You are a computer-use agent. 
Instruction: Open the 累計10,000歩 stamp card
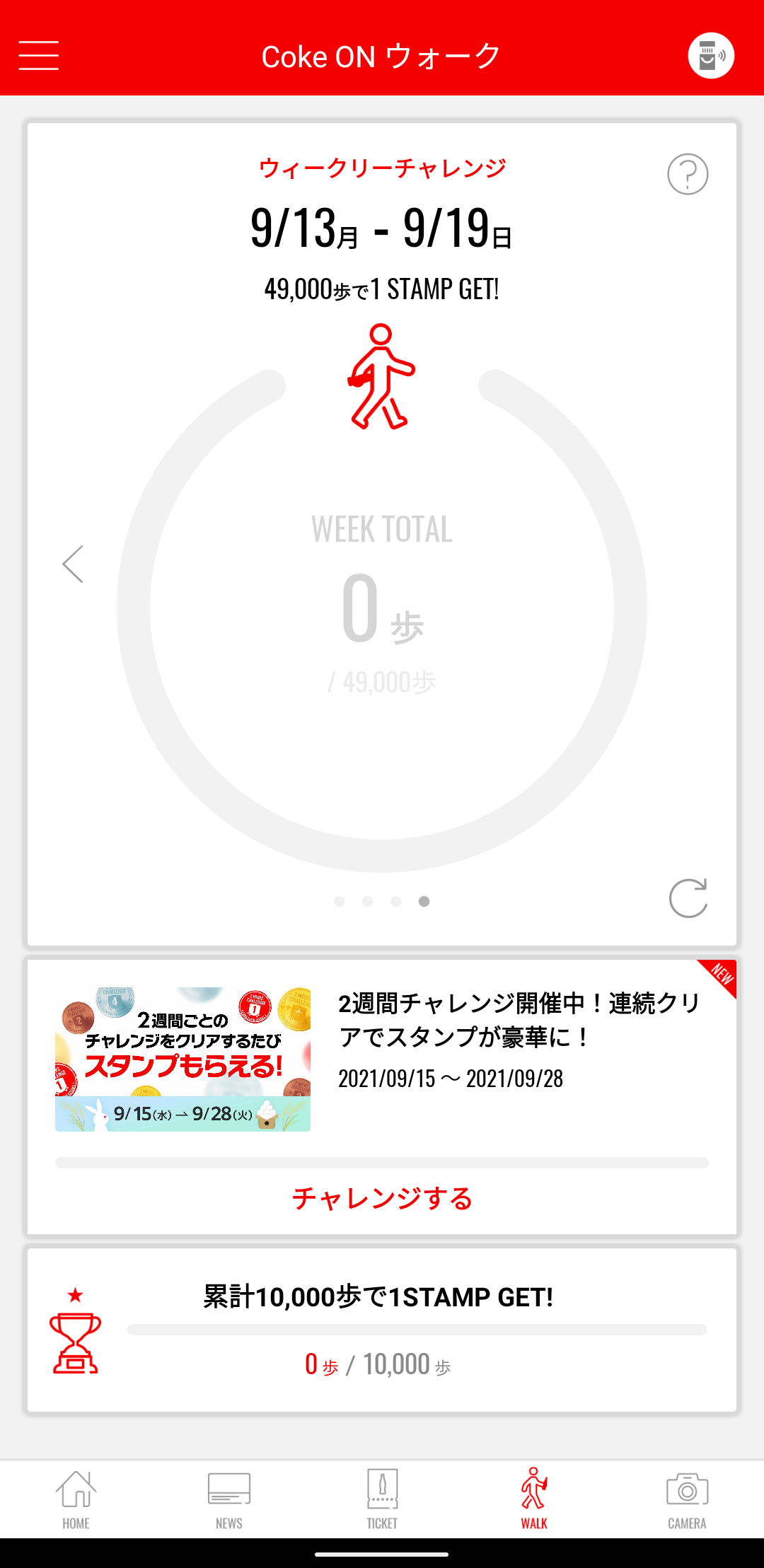click(382, 1330)
